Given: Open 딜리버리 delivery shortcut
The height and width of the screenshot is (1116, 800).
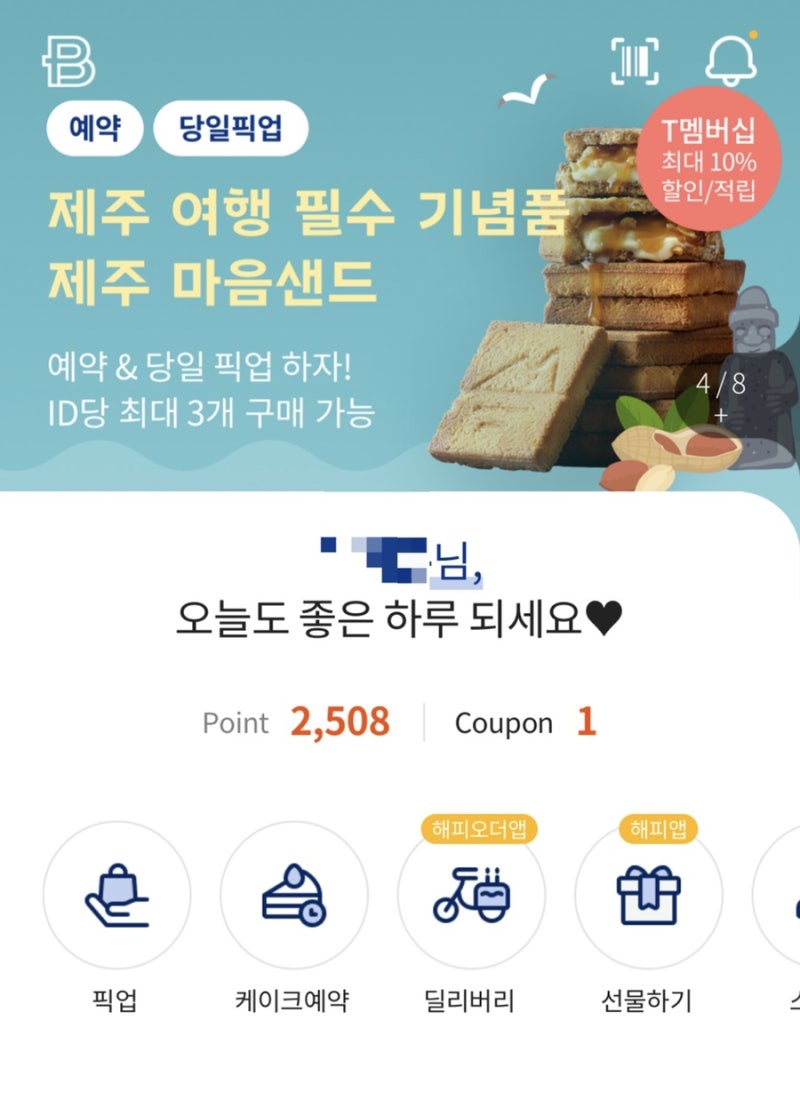Looking at the screenshot, I should click(x=471, y=895).
